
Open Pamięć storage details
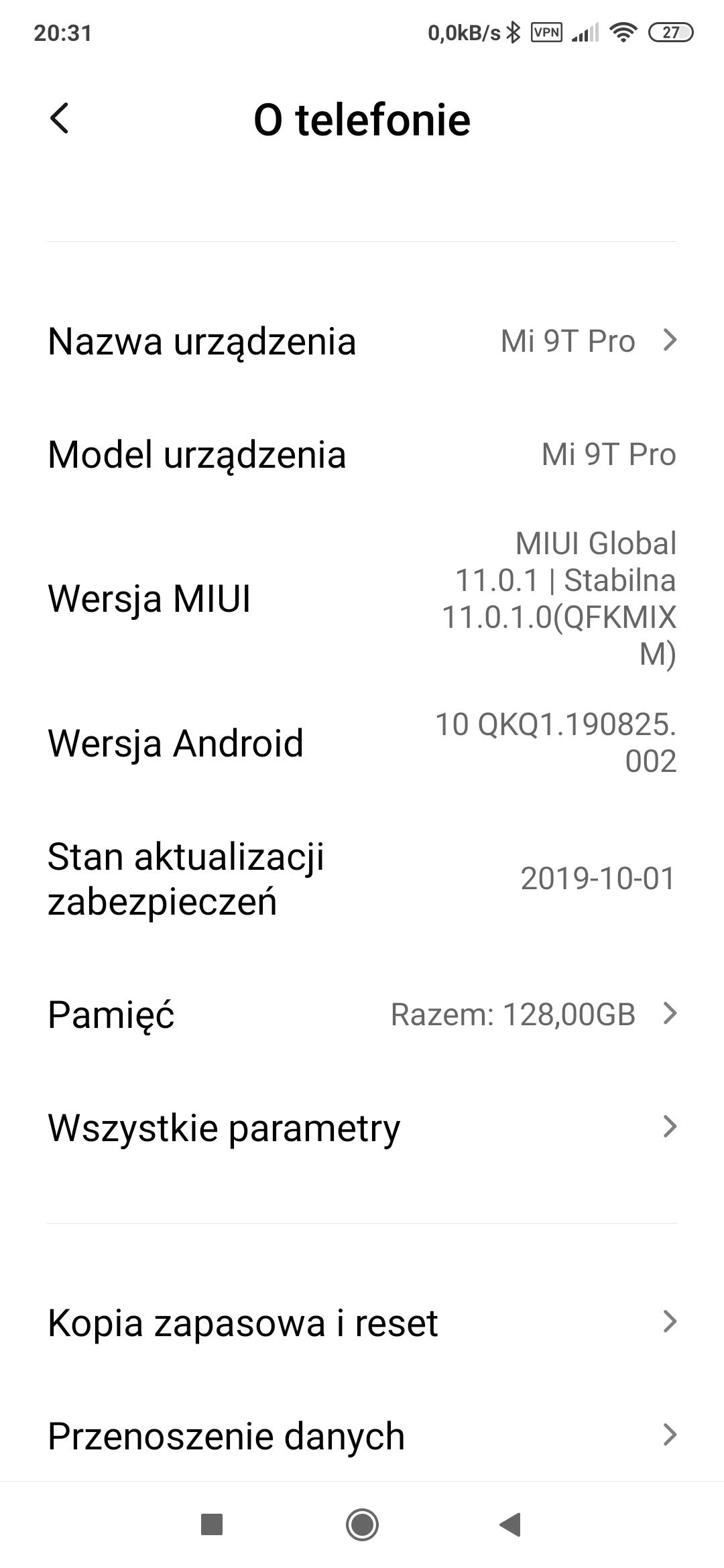[362, 1014]
